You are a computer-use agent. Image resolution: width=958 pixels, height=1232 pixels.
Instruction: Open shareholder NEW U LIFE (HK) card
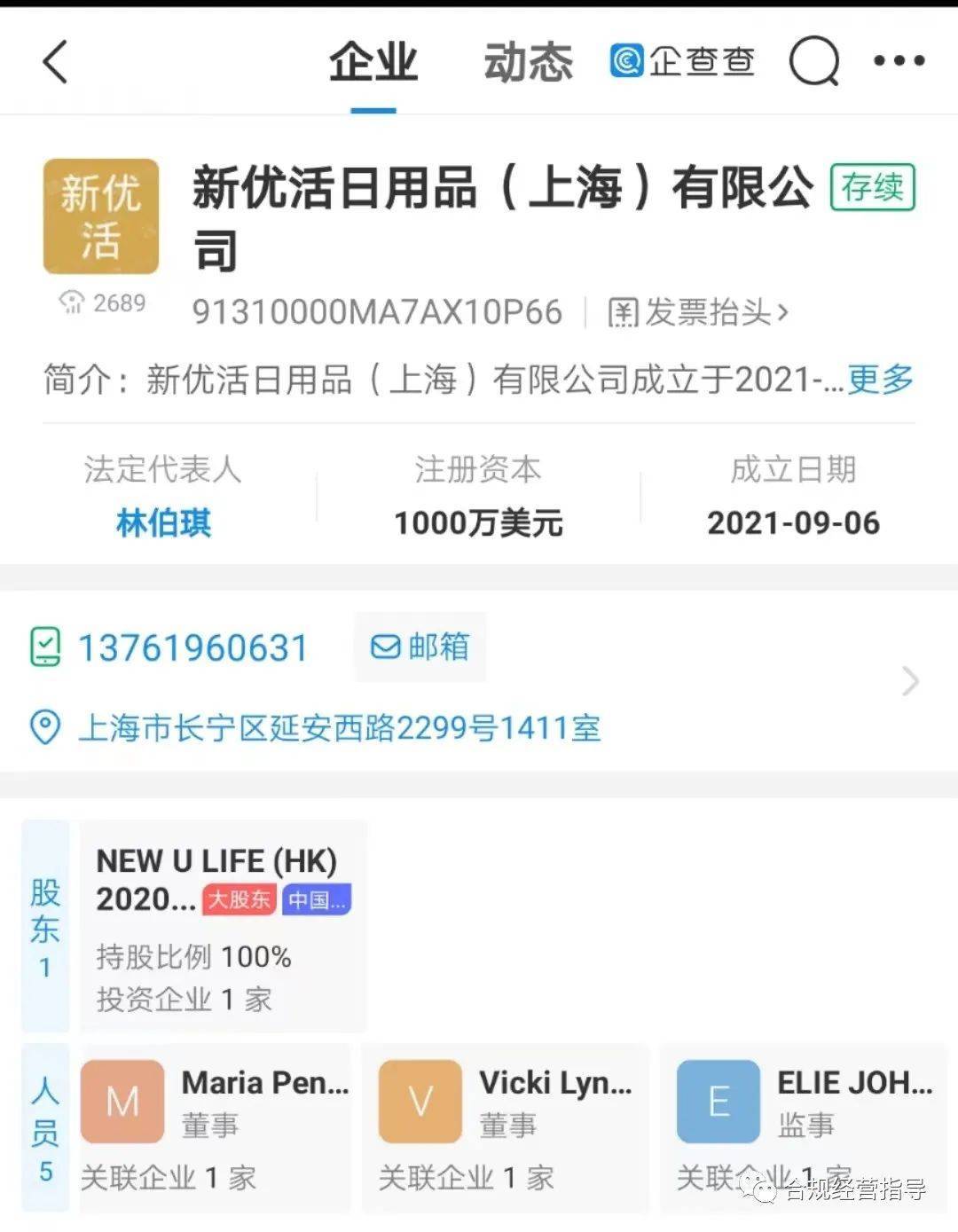(x=223, y=927)
